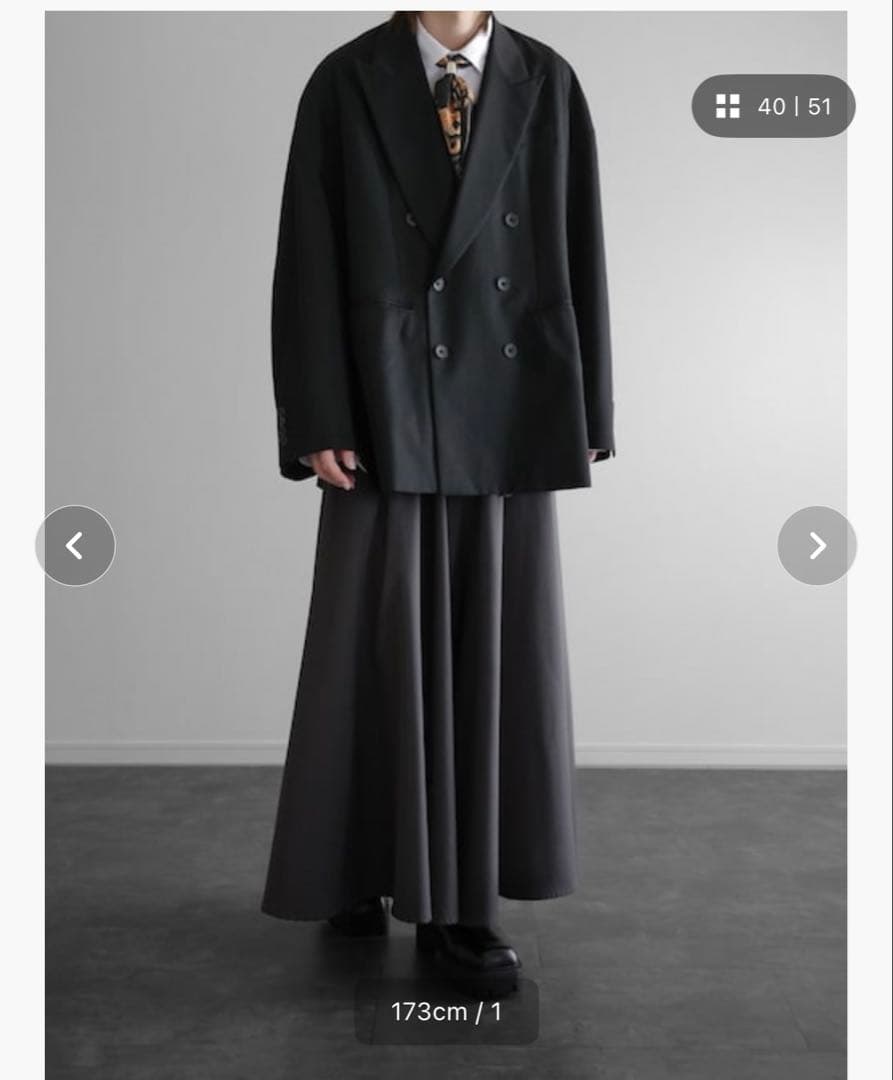
Task: Advance to the next product photo
Action: [x=816, y=545]
